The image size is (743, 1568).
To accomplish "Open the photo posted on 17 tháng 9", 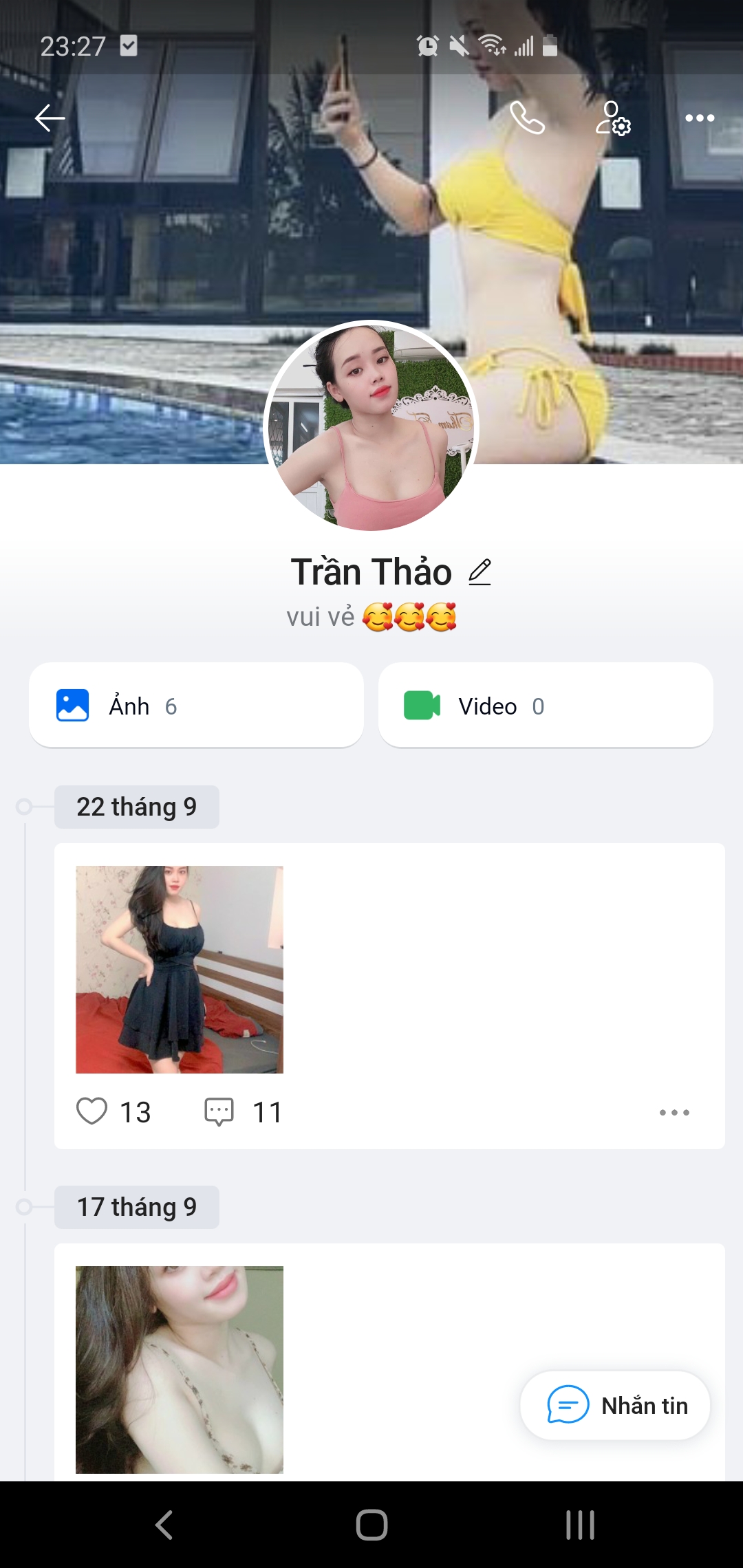I will (179, 1369).
